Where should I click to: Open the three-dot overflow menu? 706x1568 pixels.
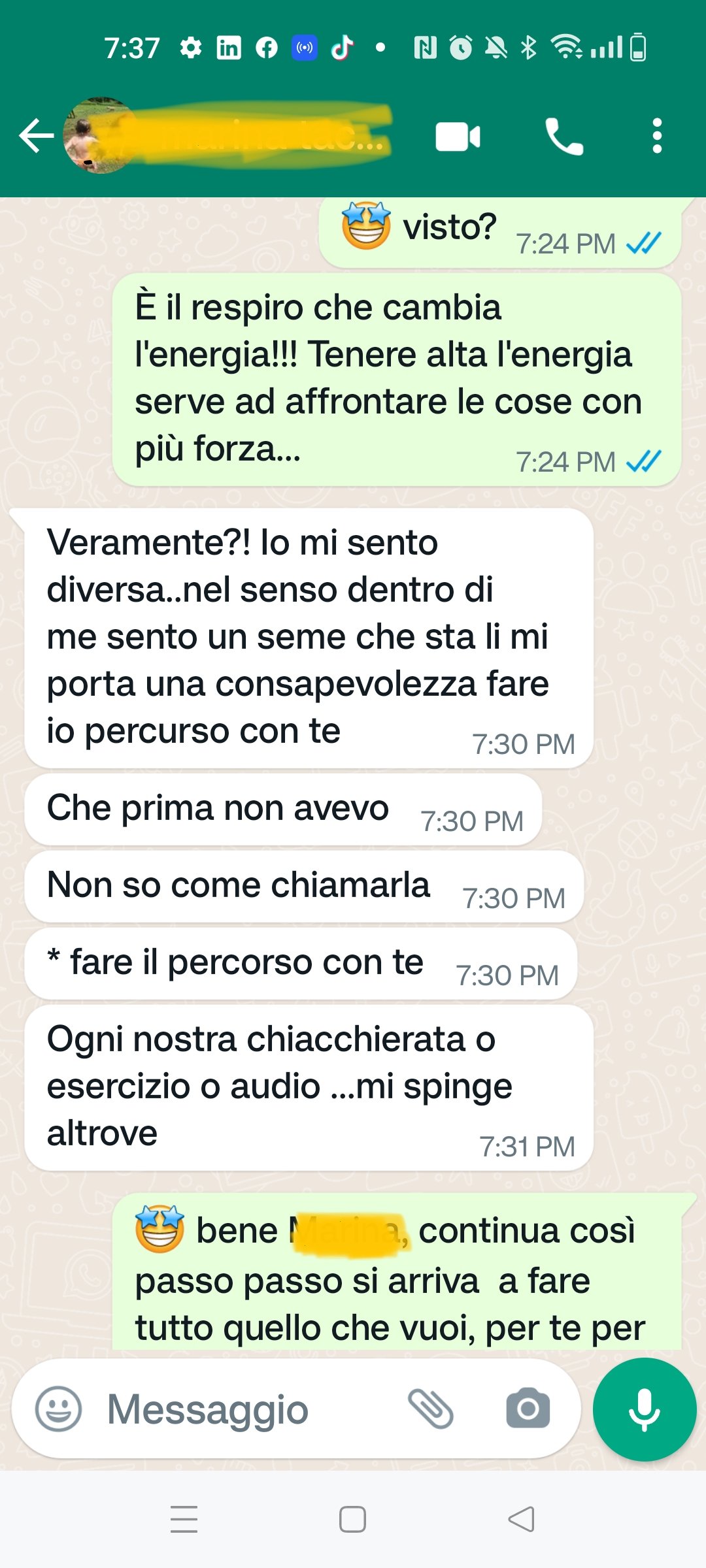tap(657, 136)
